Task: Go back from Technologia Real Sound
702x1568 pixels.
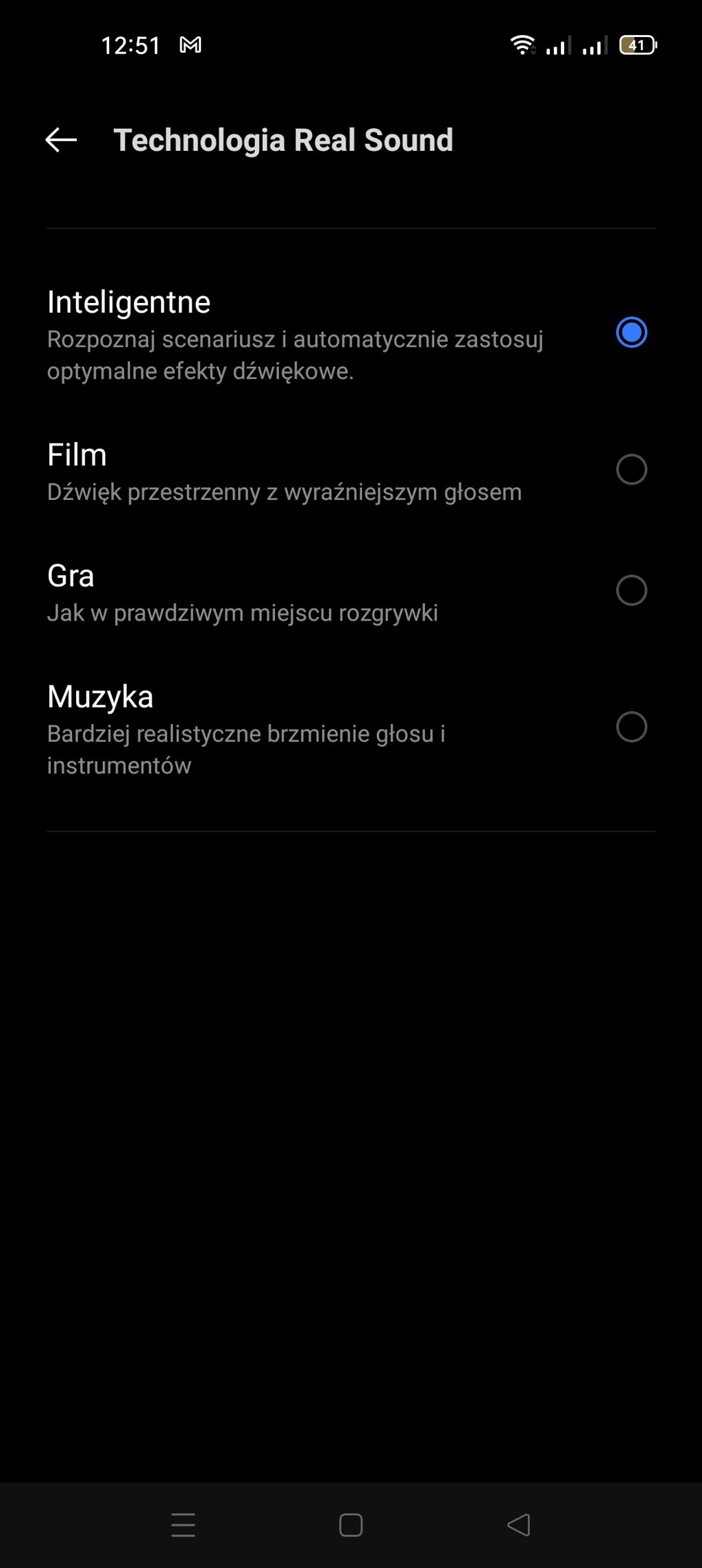Action: [61, 140]
